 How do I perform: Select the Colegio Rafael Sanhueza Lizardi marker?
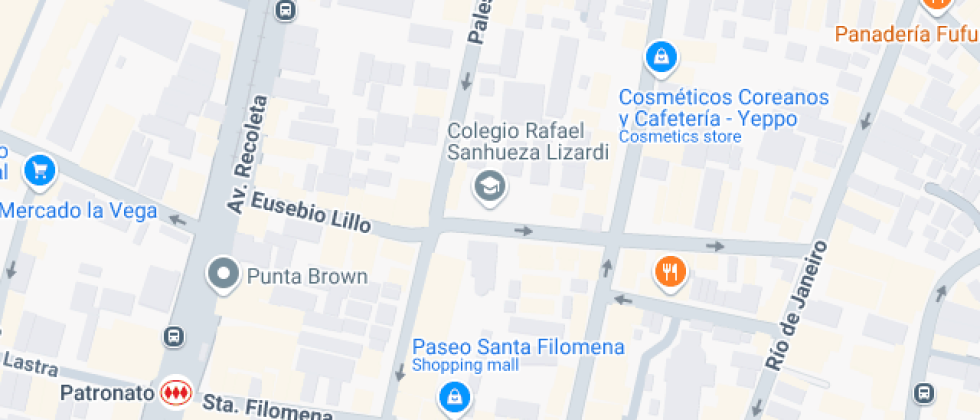tap(489, 185)
